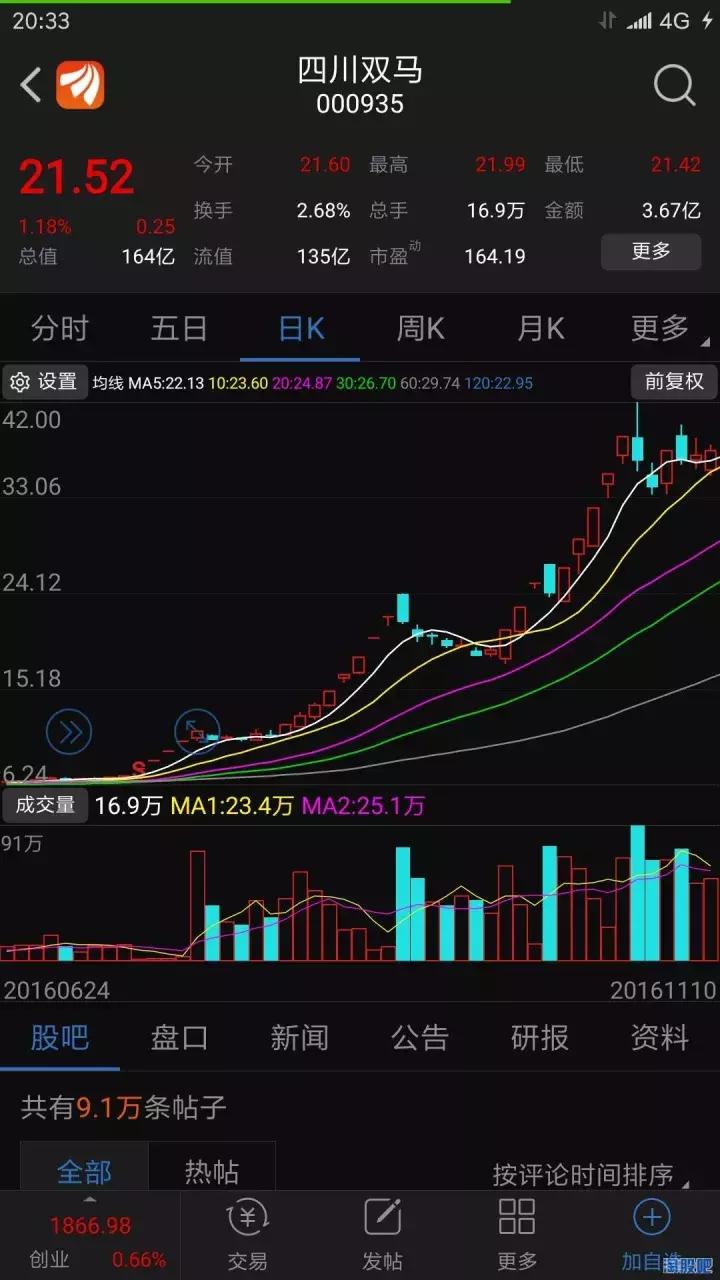Open extra chart periods via 更多 chart tab
Viewport: 720px width, 1280px height.
pyautogui.click(x=658, y=327)
